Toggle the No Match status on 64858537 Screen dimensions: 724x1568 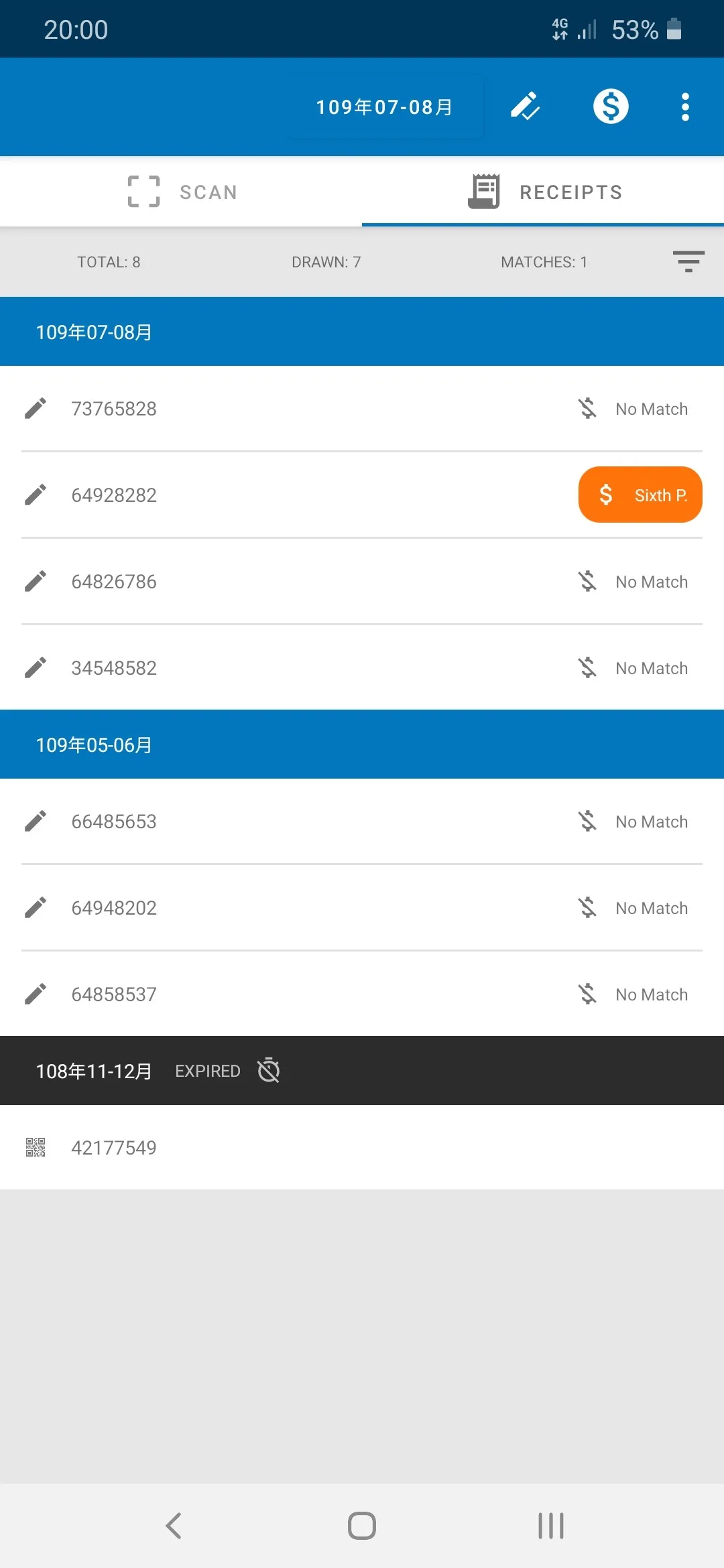point(588,994)
